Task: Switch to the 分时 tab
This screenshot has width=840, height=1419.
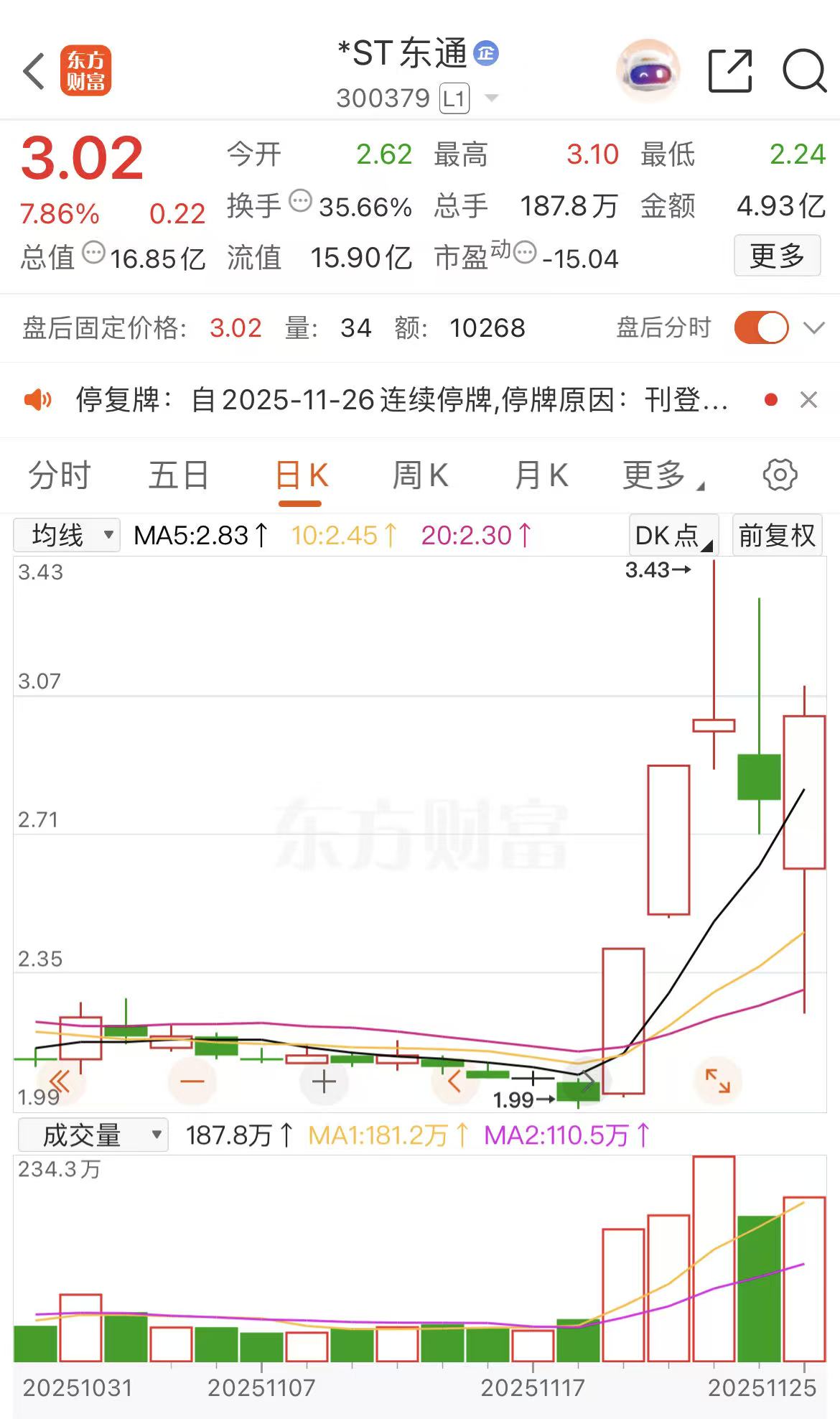Action: click(60, 475)
